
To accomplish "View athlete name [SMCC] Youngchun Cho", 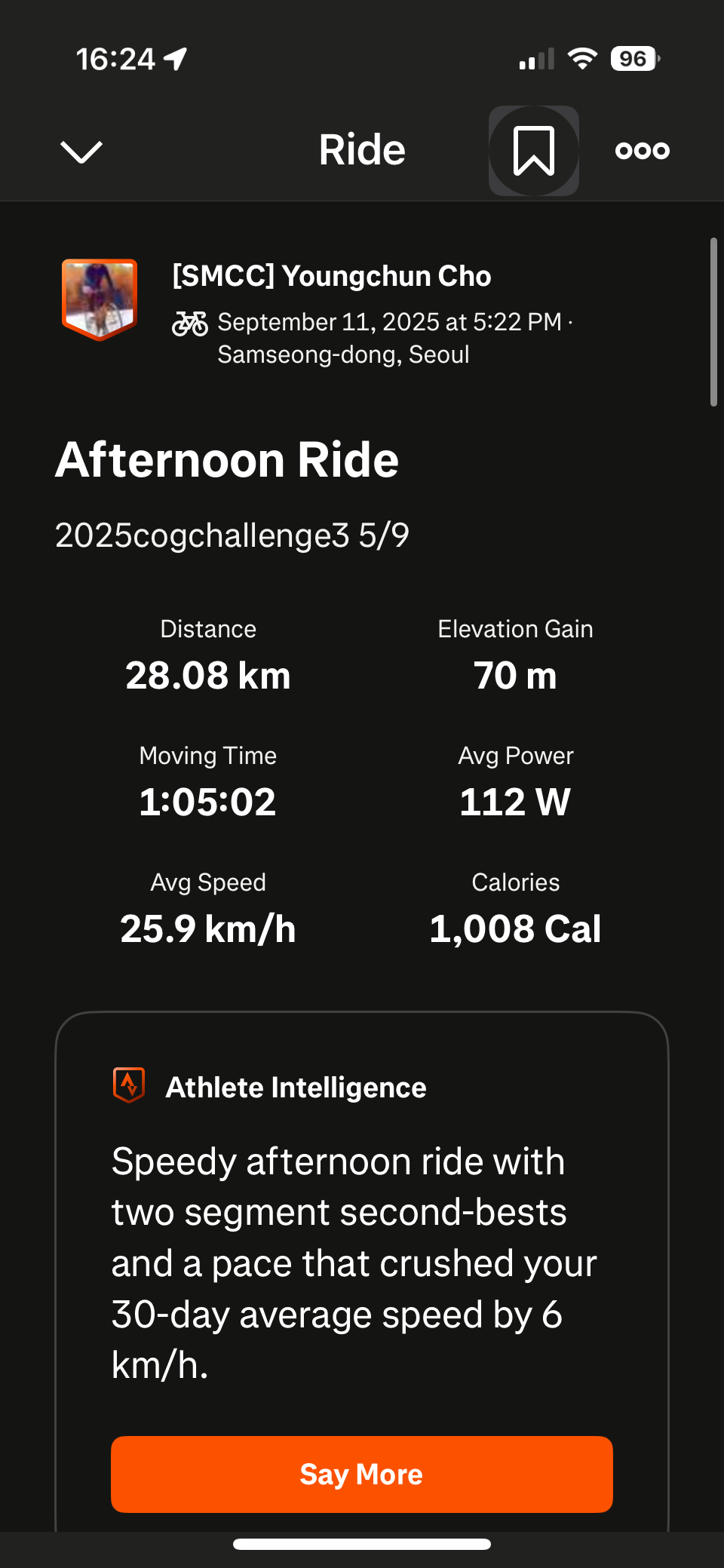I will click(x=331, y=276).
